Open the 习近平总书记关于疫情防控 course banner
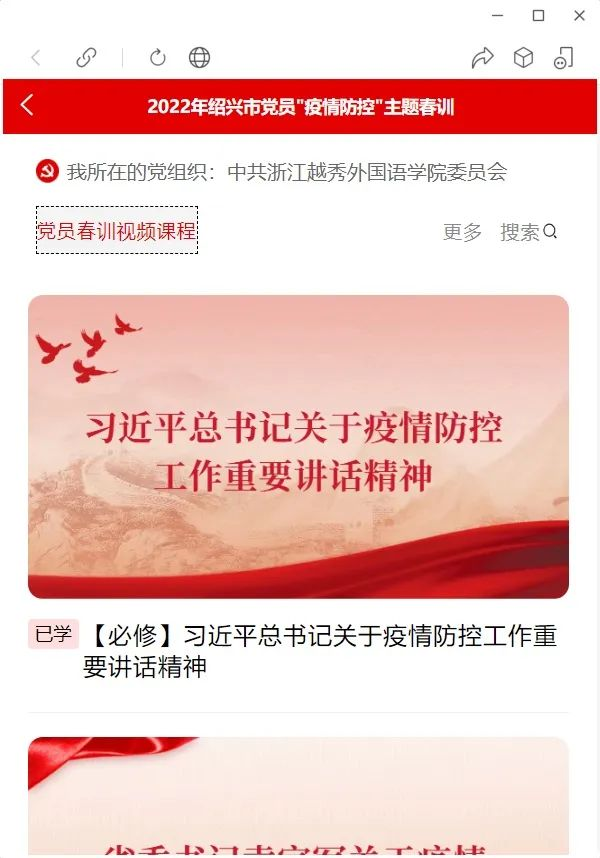600x858 pixels. [x=298, y=446]
